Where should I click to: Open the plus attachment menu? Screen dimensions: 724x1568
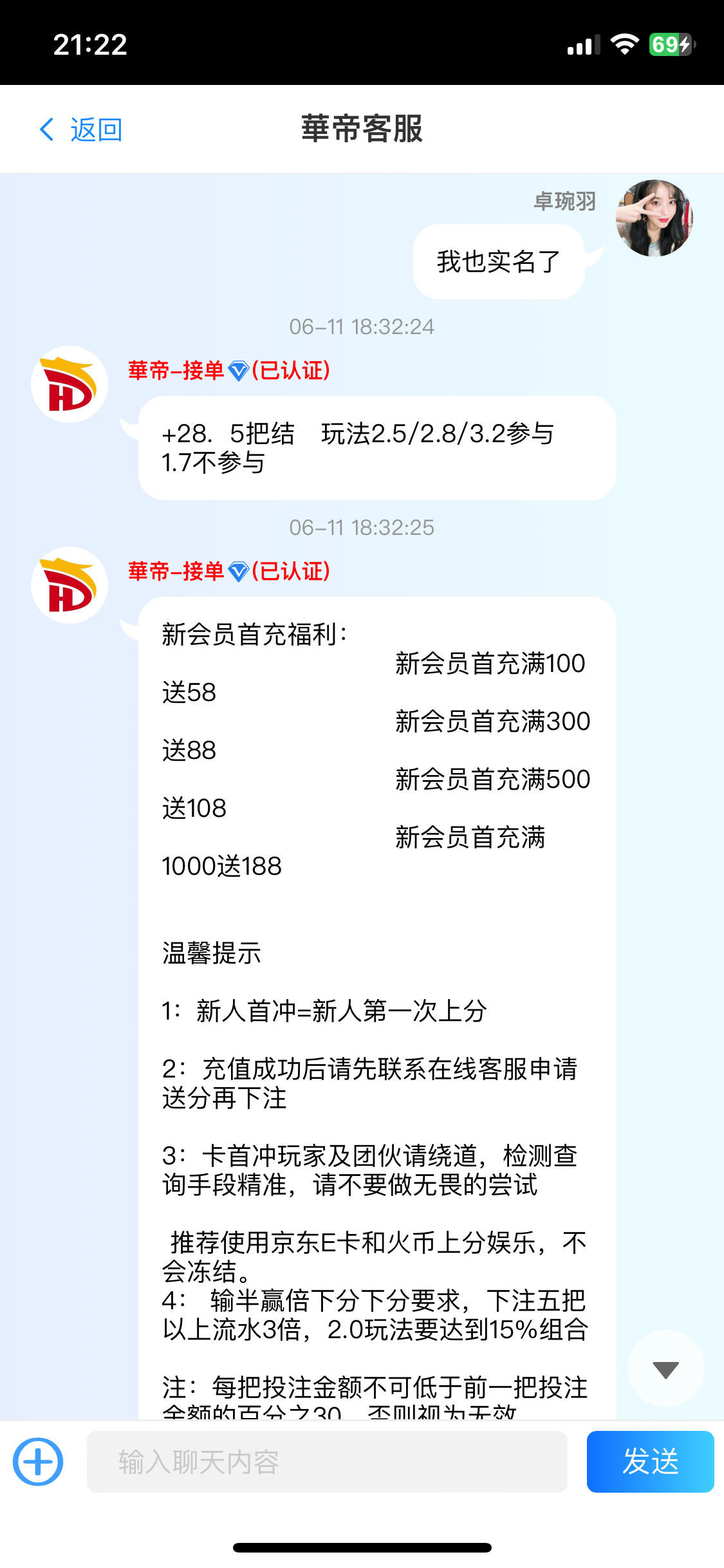tap(38, 1462)
